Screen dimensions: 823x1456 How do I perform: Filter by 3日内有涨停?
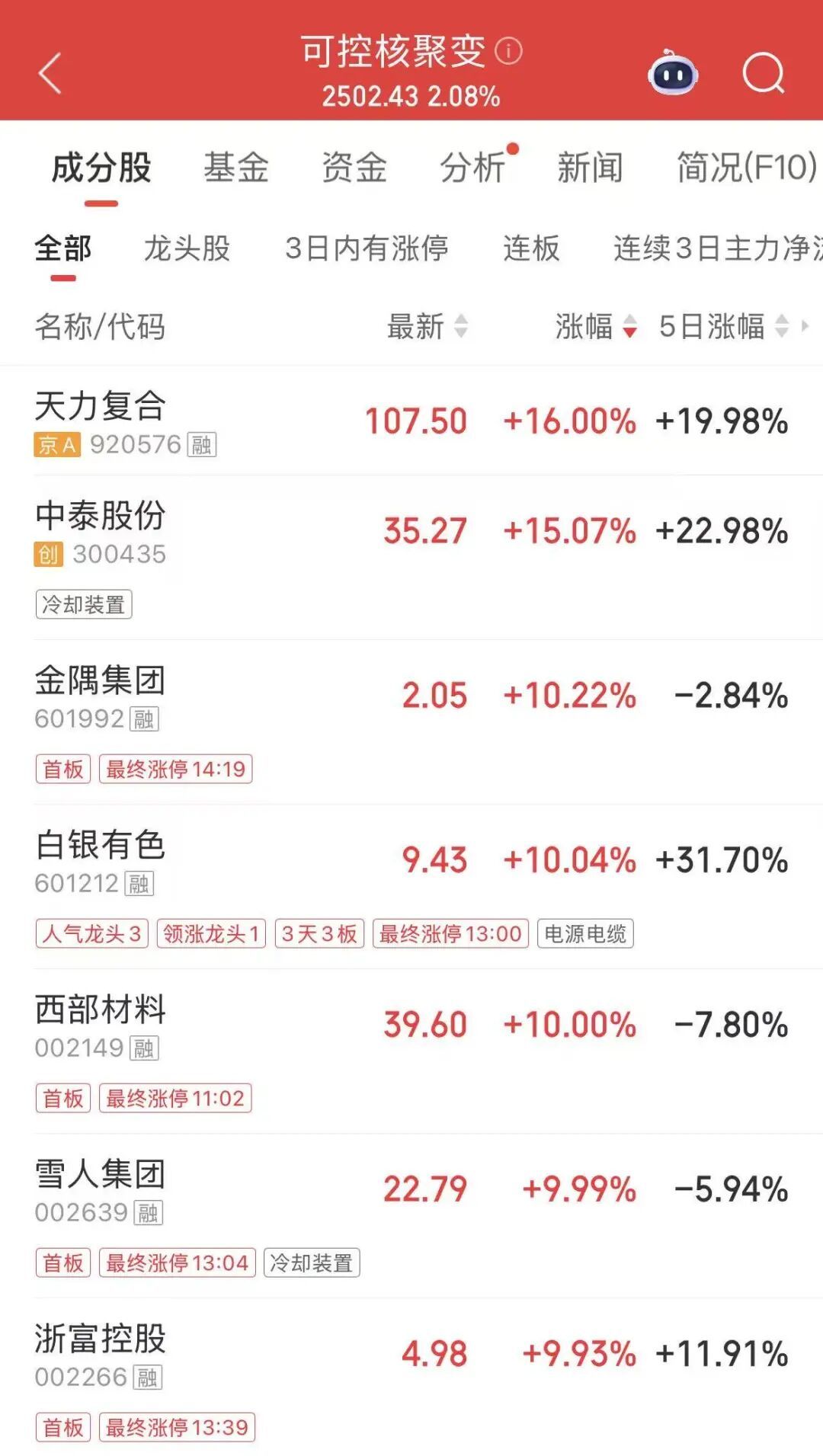pos(367,248)
